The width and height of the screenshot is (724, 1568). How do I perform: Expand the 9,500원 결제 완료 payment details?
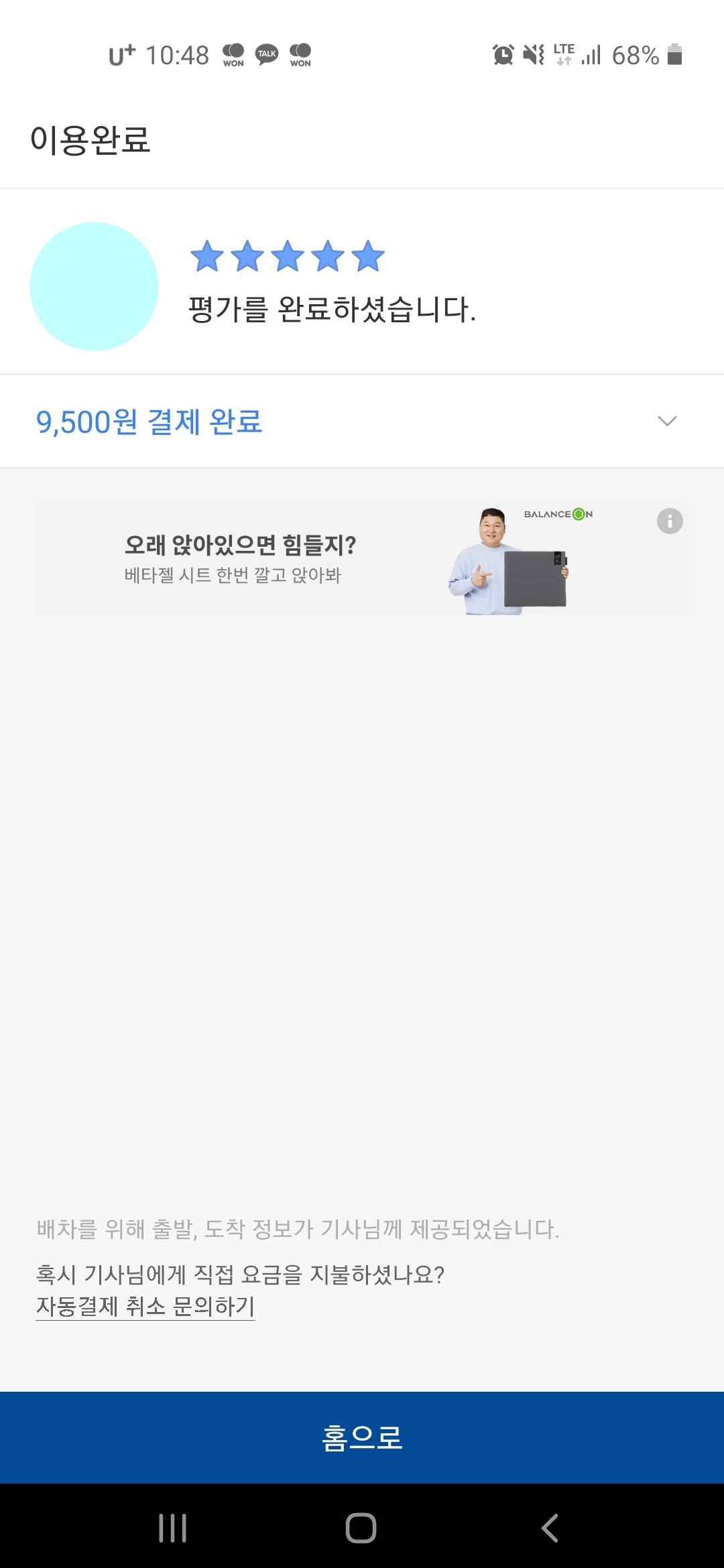(666, 421)
